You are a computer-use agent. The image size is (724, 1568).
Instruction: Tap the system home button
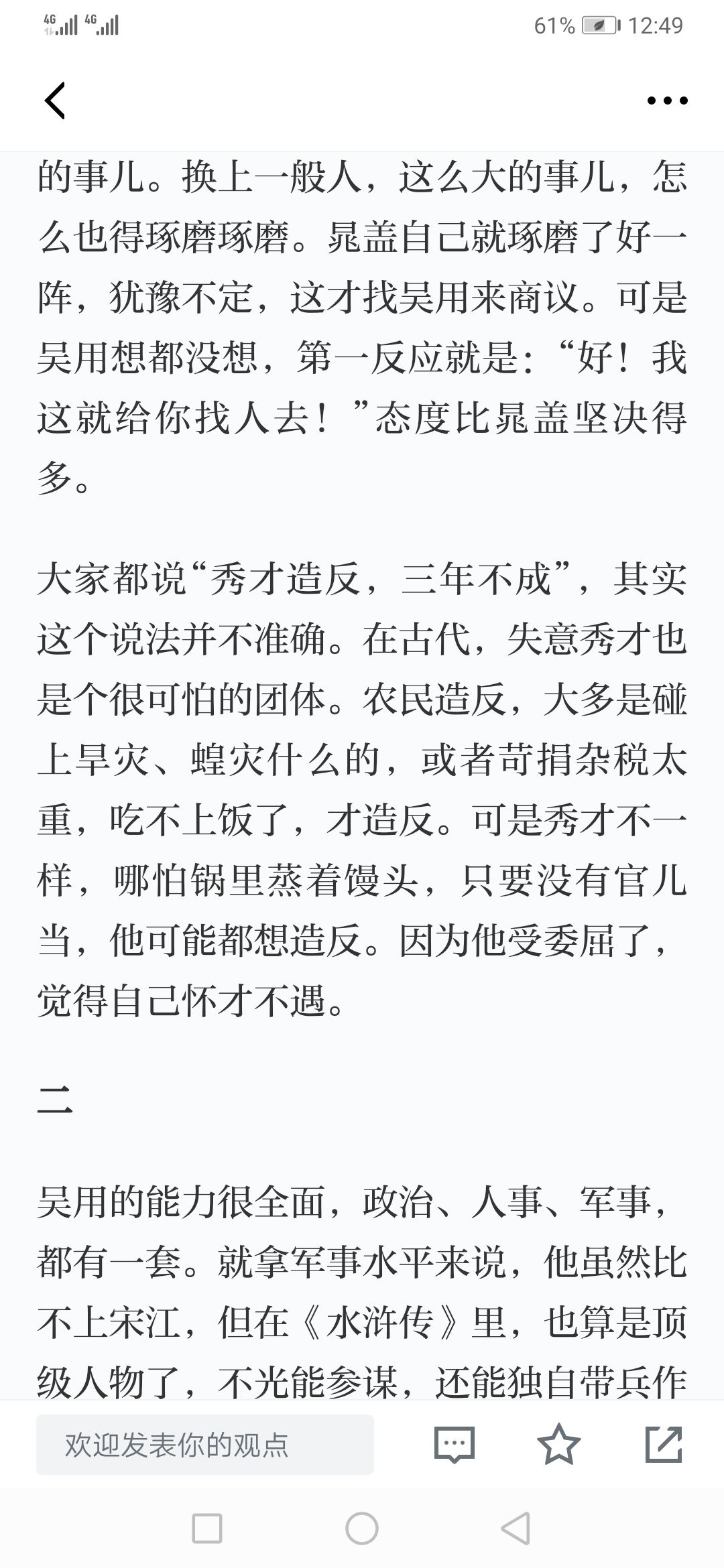(x=362, y=1528)
